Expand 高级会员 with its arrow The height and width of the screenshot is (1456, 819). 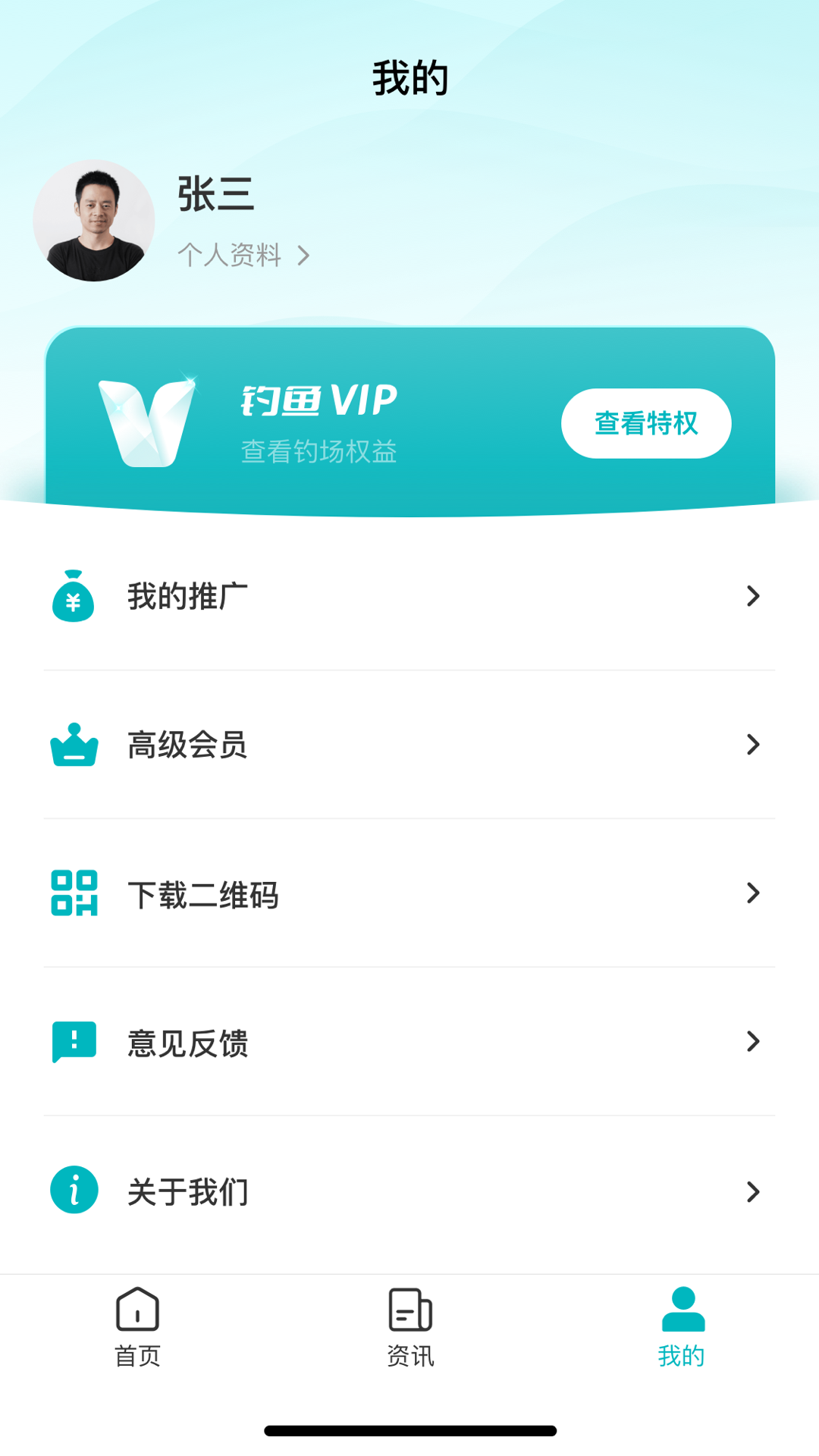pos(753,746)
